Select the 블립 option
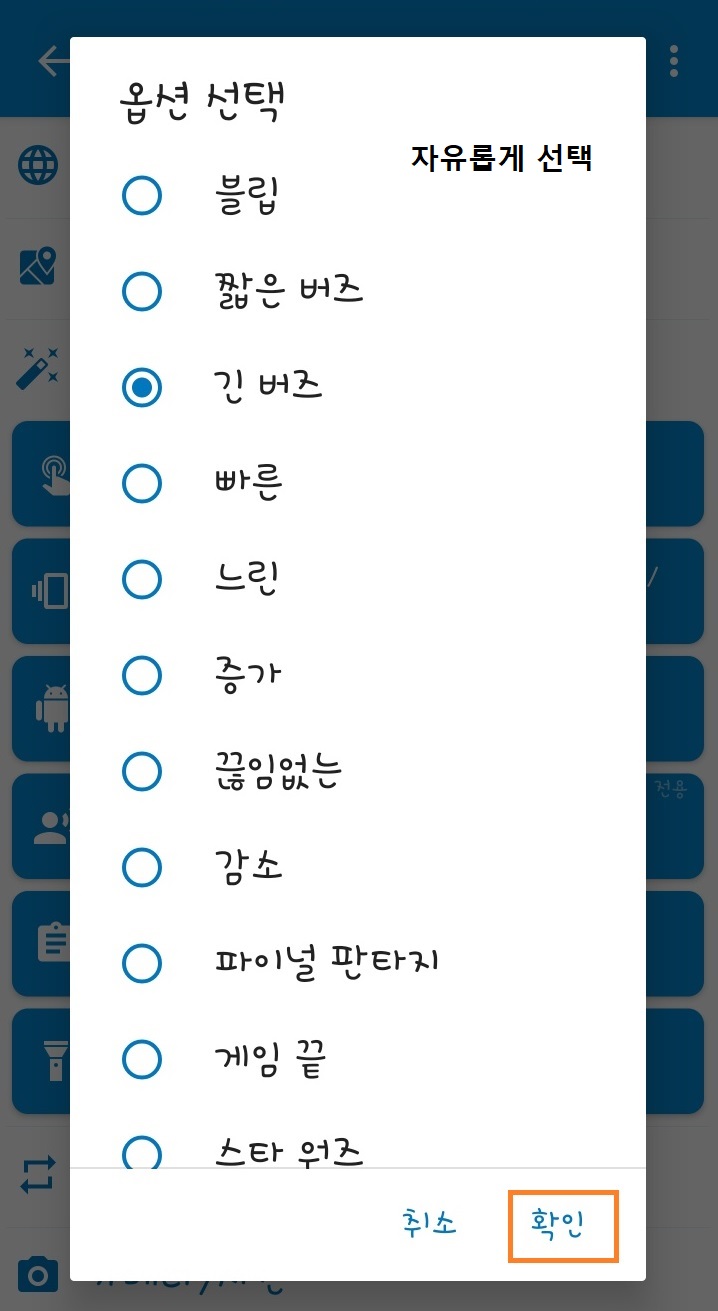 click(142, 195)
